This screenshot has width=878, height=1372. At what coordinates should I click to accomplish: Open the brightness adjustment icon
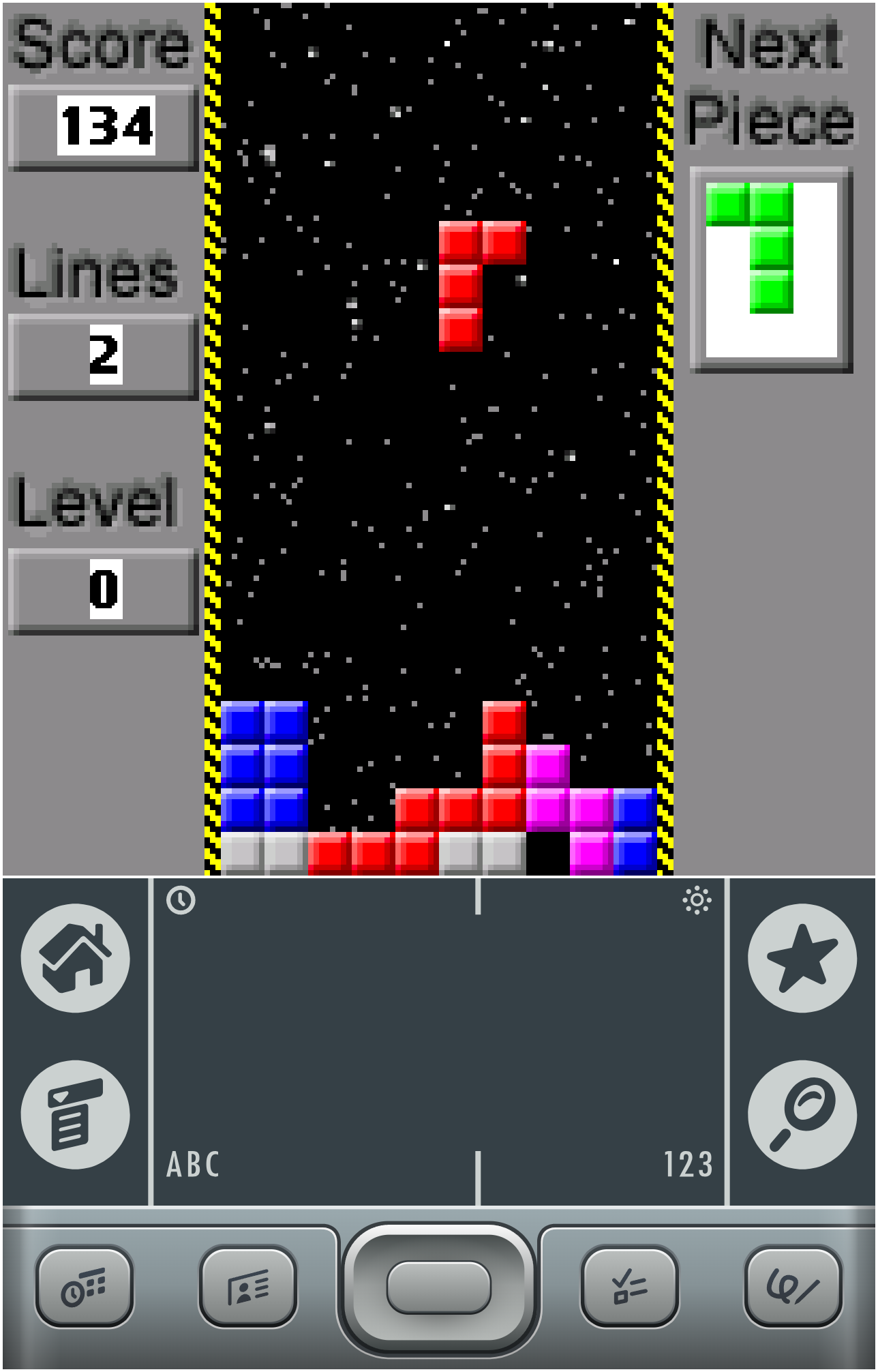click(697, 900)
